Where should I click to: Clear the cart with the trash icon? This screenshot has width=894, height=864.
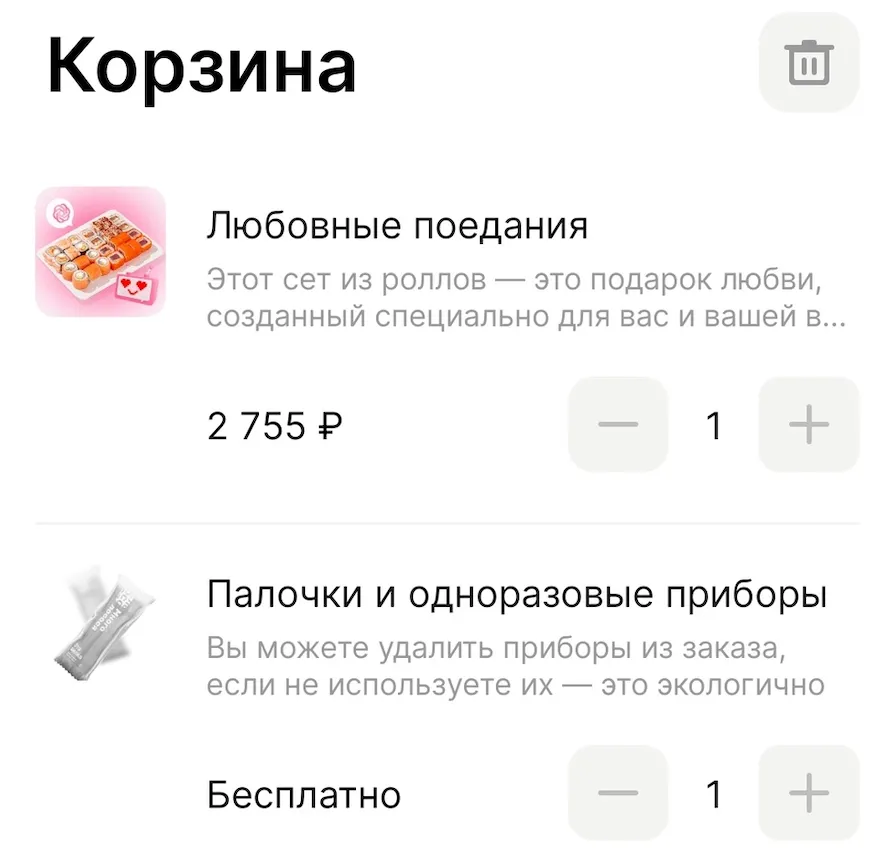click(x=808, y=63)
